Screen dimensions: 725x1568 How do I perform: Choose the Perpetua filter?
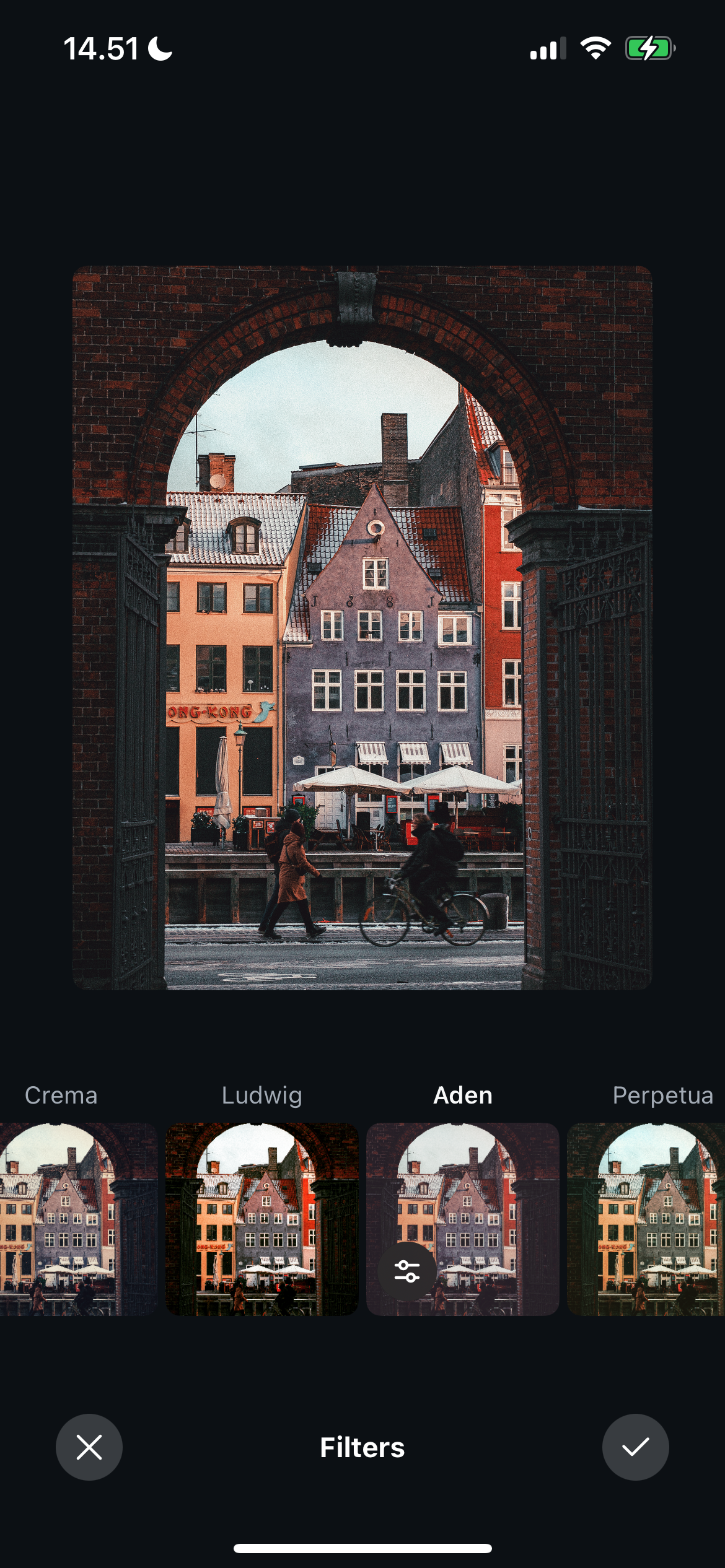click(648, 1219)
